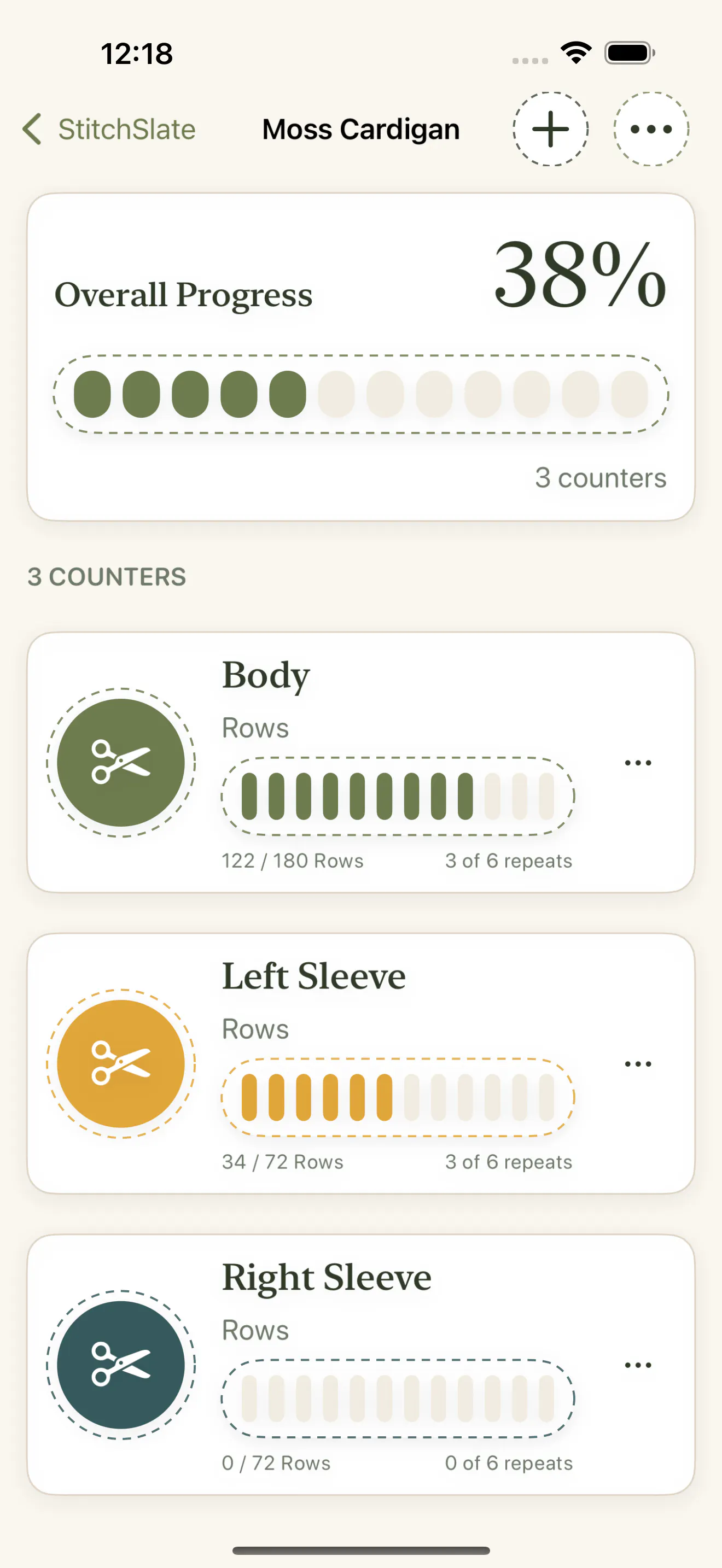Show more options for Left Sleeve counter
The height and width of the screenshot is (1568, 722).
[638, 1064]
